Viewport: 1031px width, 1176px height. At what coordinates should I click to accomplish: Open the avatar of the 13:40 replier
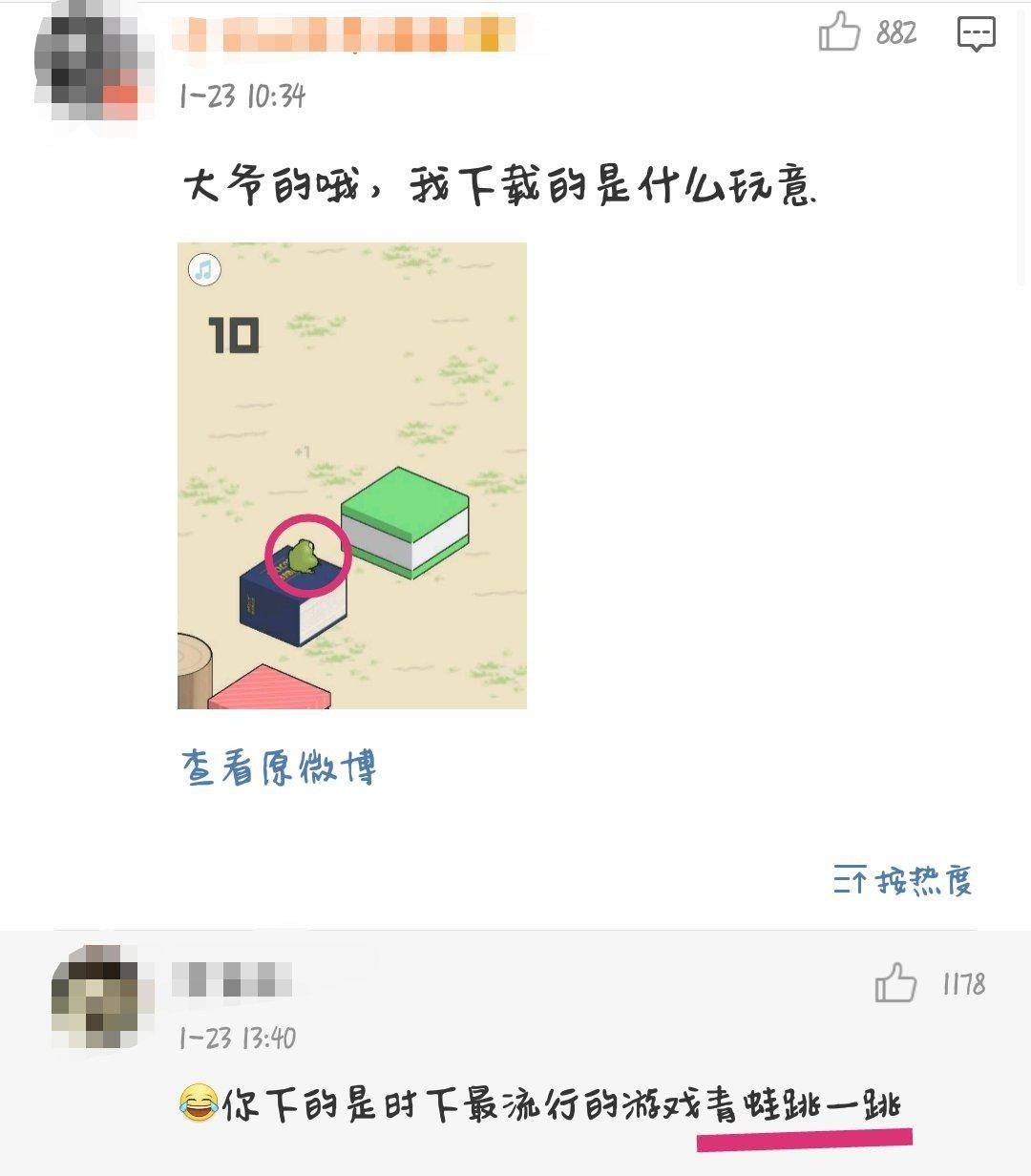tap(95, 995)
